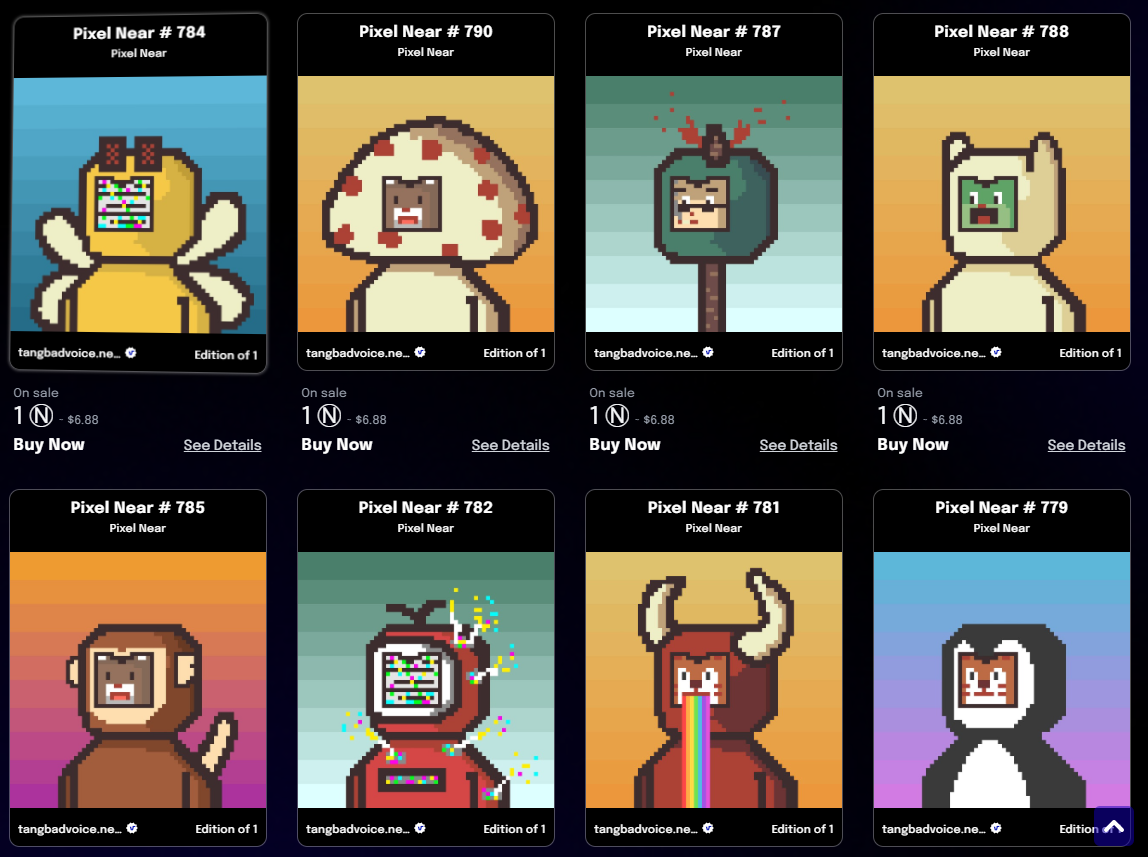Image resolution: width=1148 pixels, height=857 pixels.
Task: Buy Now Pixel Near # 790
Action: (x=337, y=444)
